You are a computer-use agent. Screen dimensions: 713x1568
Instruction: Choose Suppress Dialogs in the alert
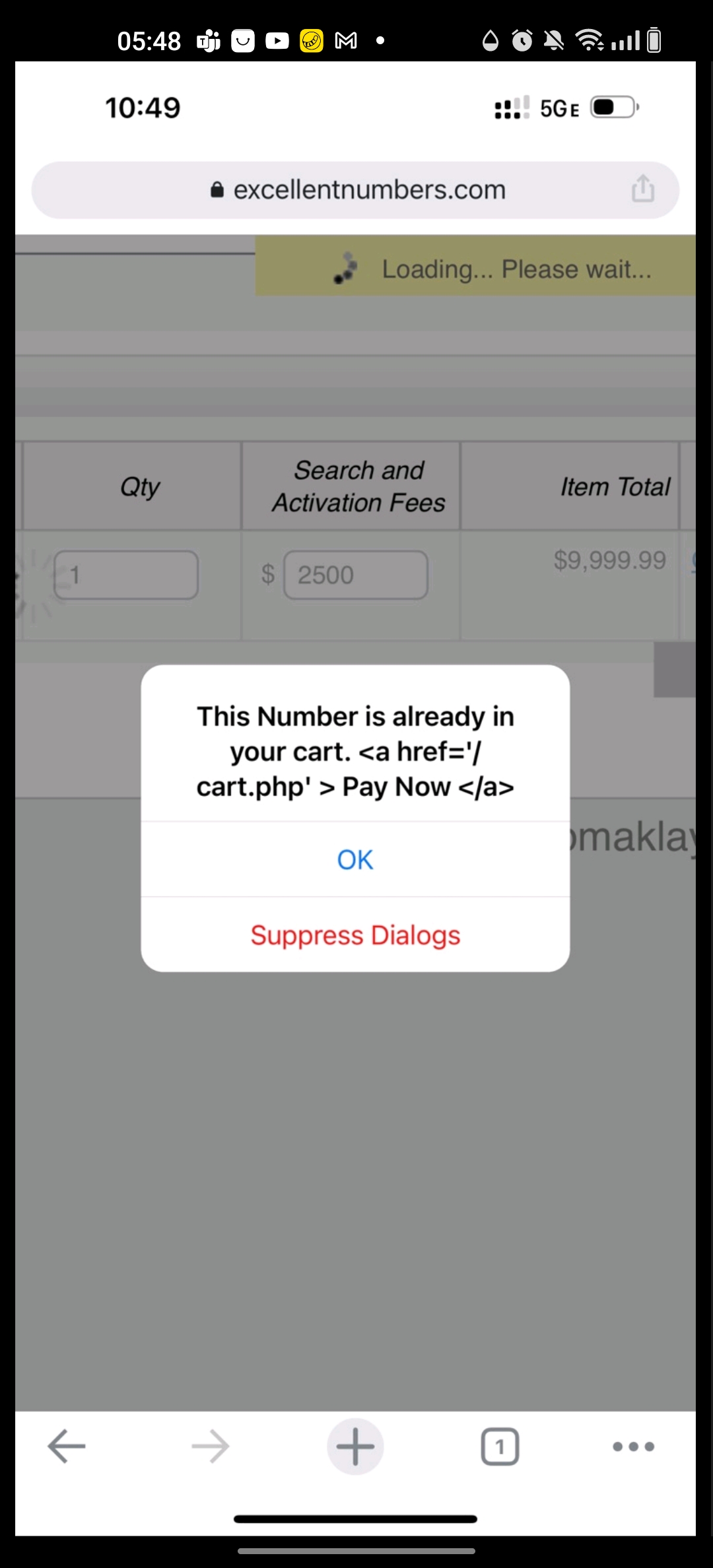[x=355, y=935]
